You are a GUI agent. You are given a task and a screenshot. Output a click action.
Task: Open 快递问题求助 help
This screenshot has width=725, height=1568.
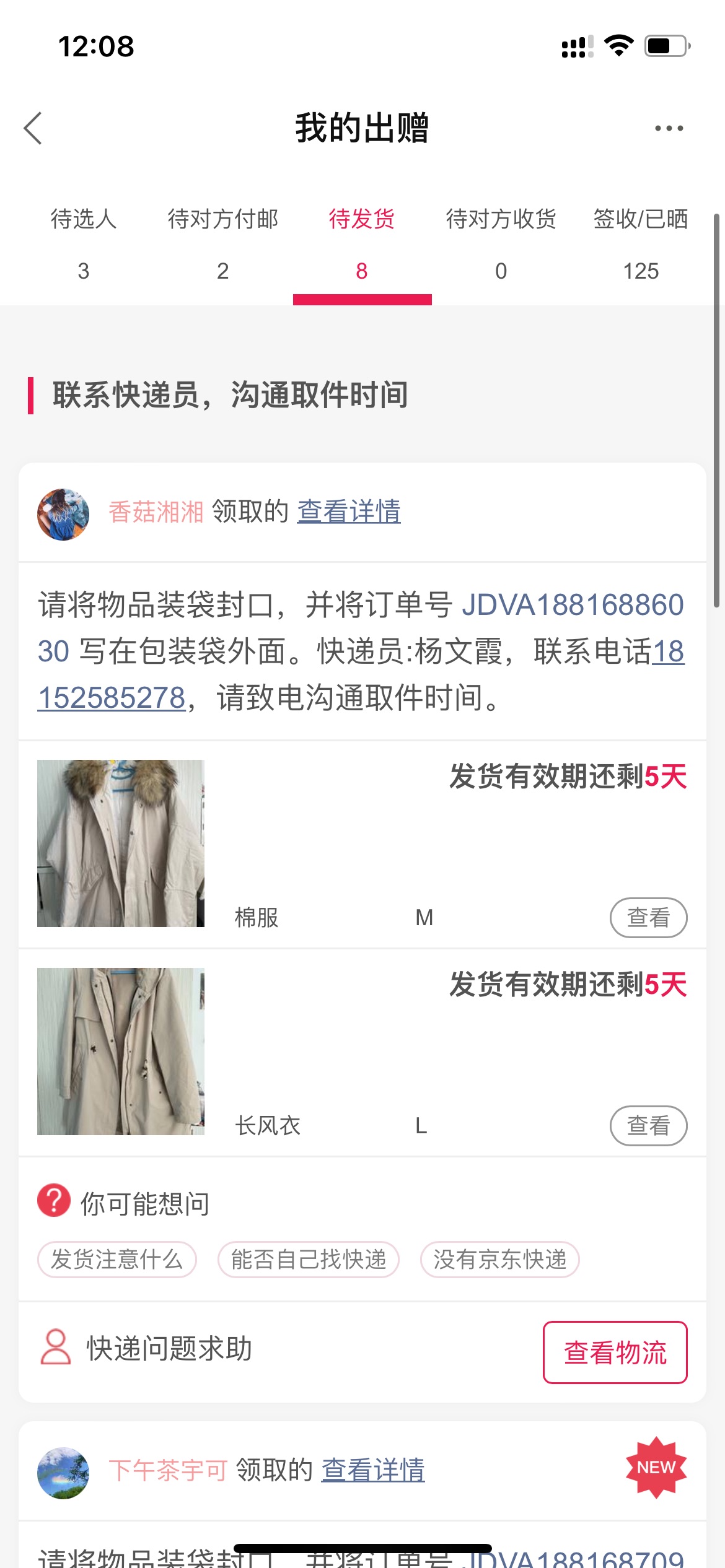147,1348
